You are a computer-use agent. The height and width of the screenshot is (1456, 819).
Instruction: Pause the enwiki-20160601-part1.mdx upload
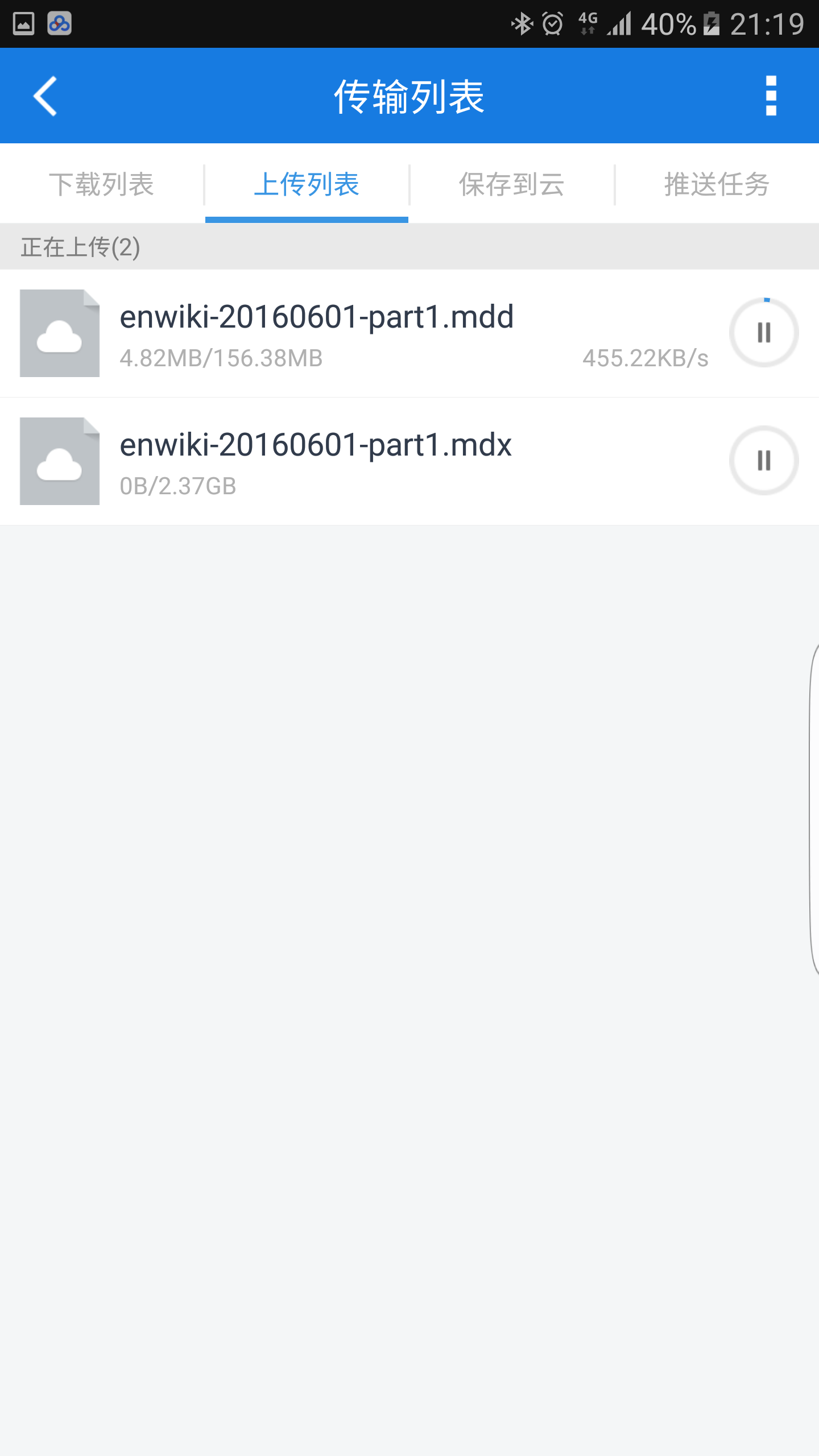(x=764, y=461)
